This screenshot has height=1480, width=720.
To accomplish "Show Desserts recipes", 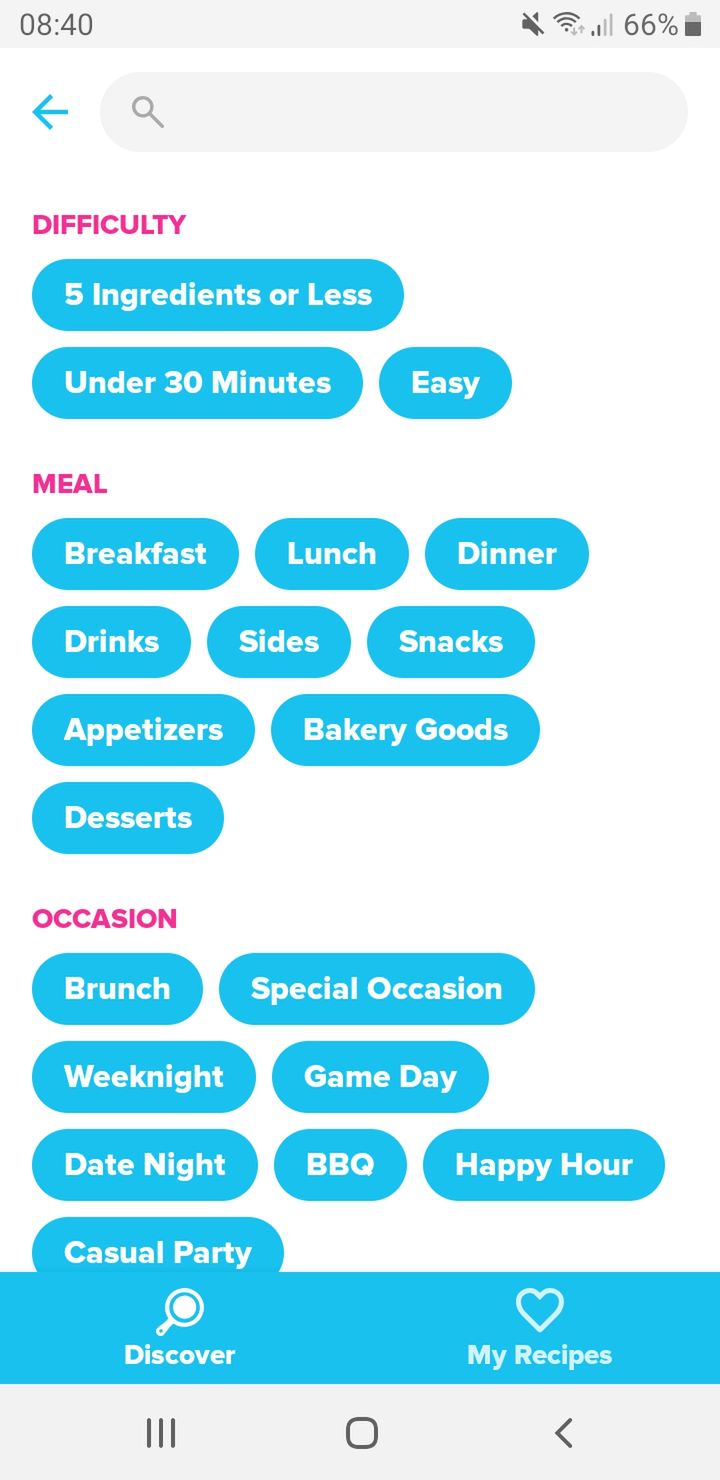I will (128, 818).
